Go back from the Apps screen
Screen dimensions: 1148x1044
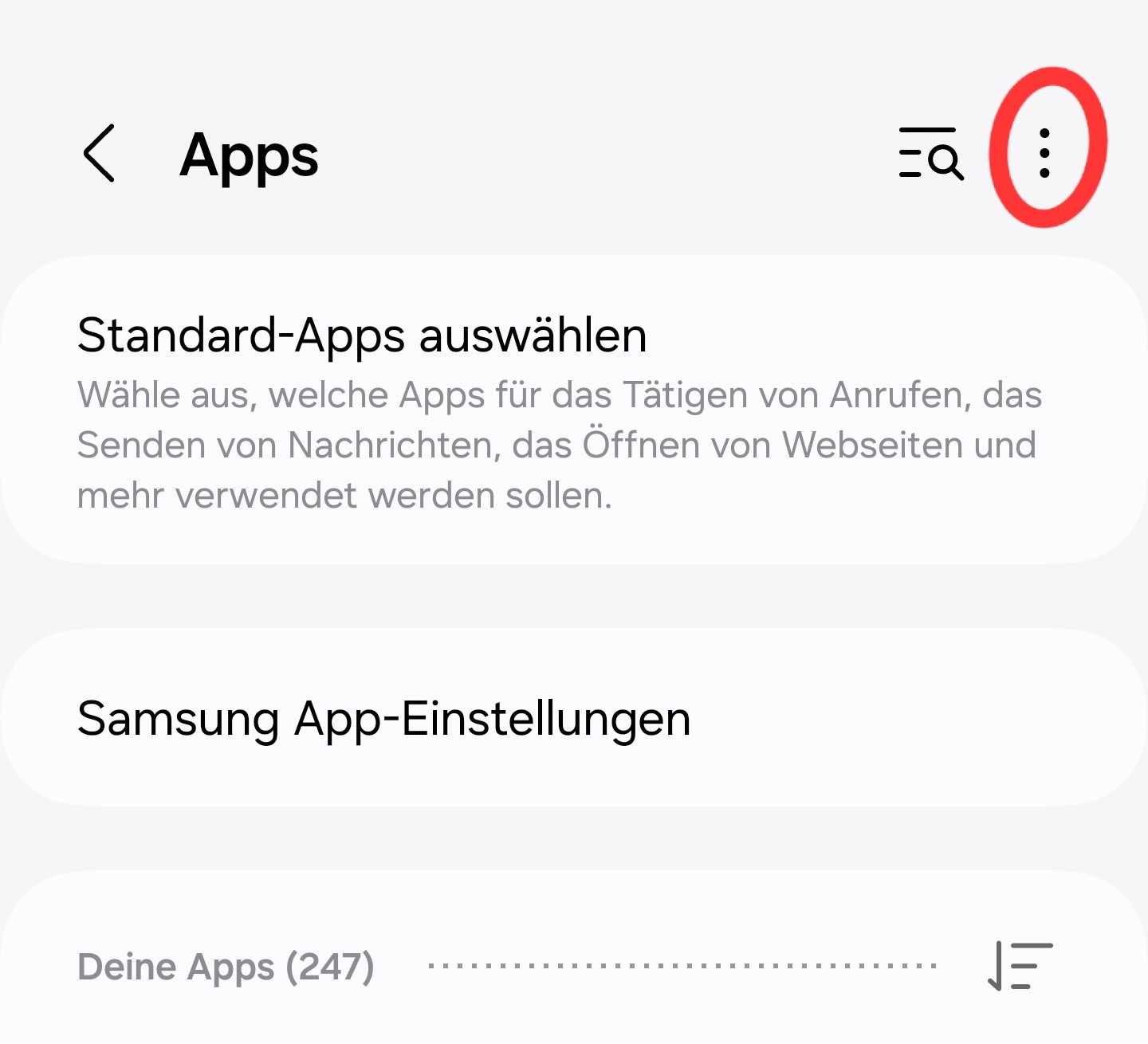coord(100,153)
